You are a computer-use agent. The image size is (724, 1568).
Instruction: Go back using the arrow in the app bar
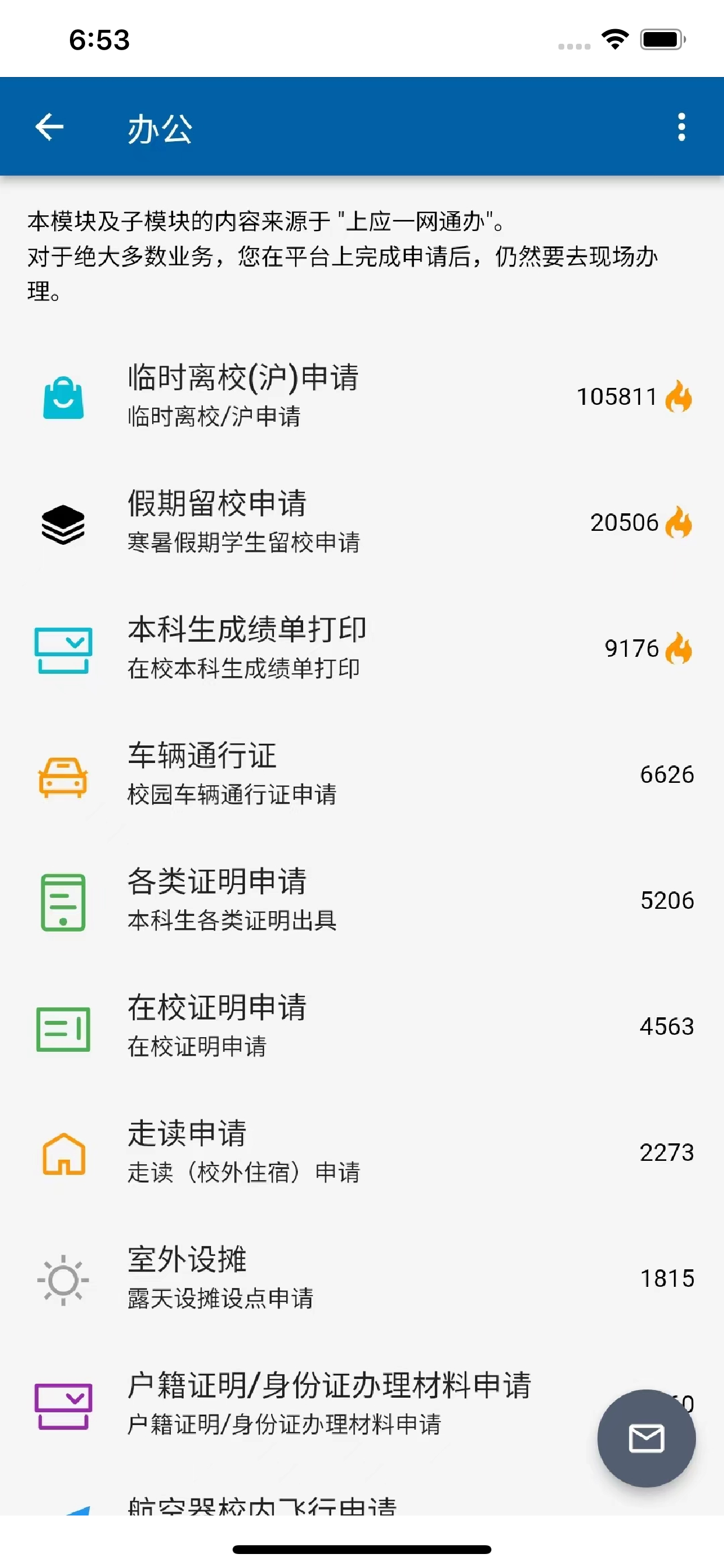(x=50, y=127)
